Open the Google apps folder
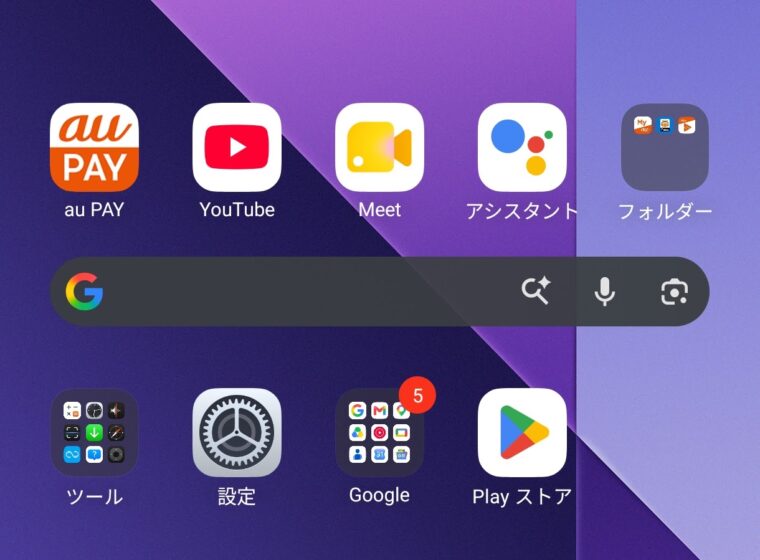 tap(380, 432)
